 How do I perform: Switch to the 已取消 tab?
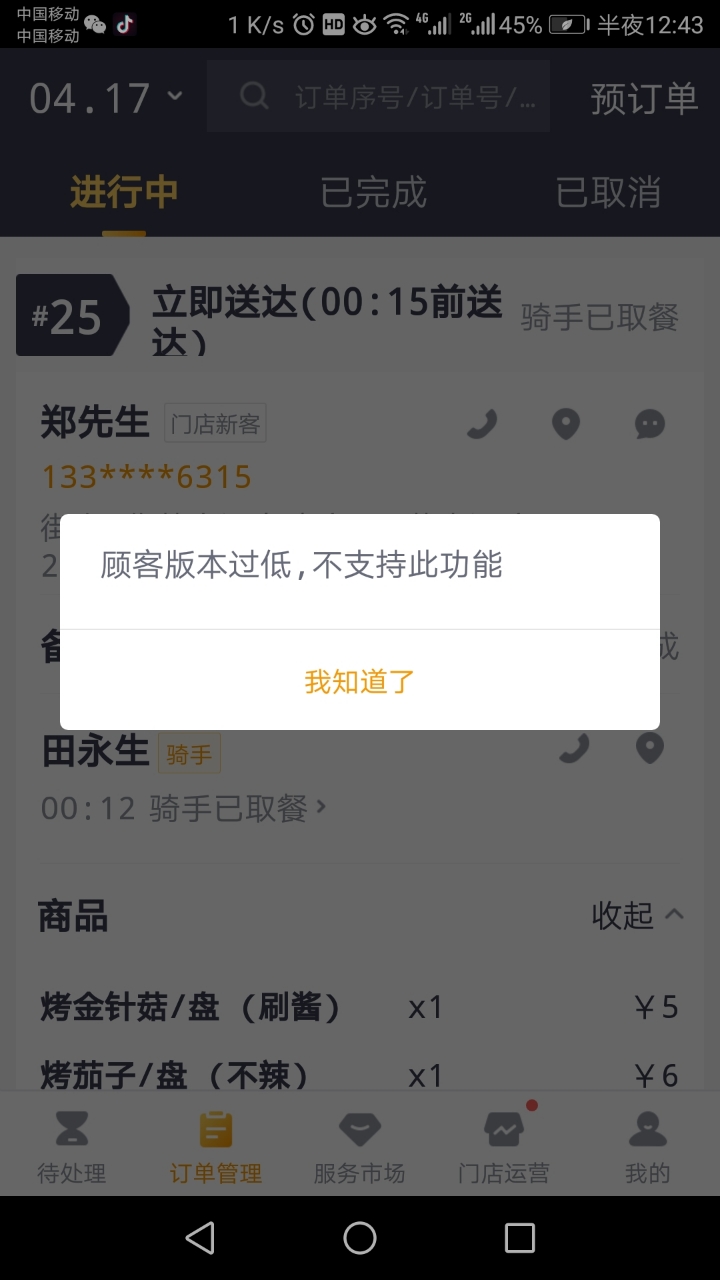pyautogui.click(x=608, y=192)
